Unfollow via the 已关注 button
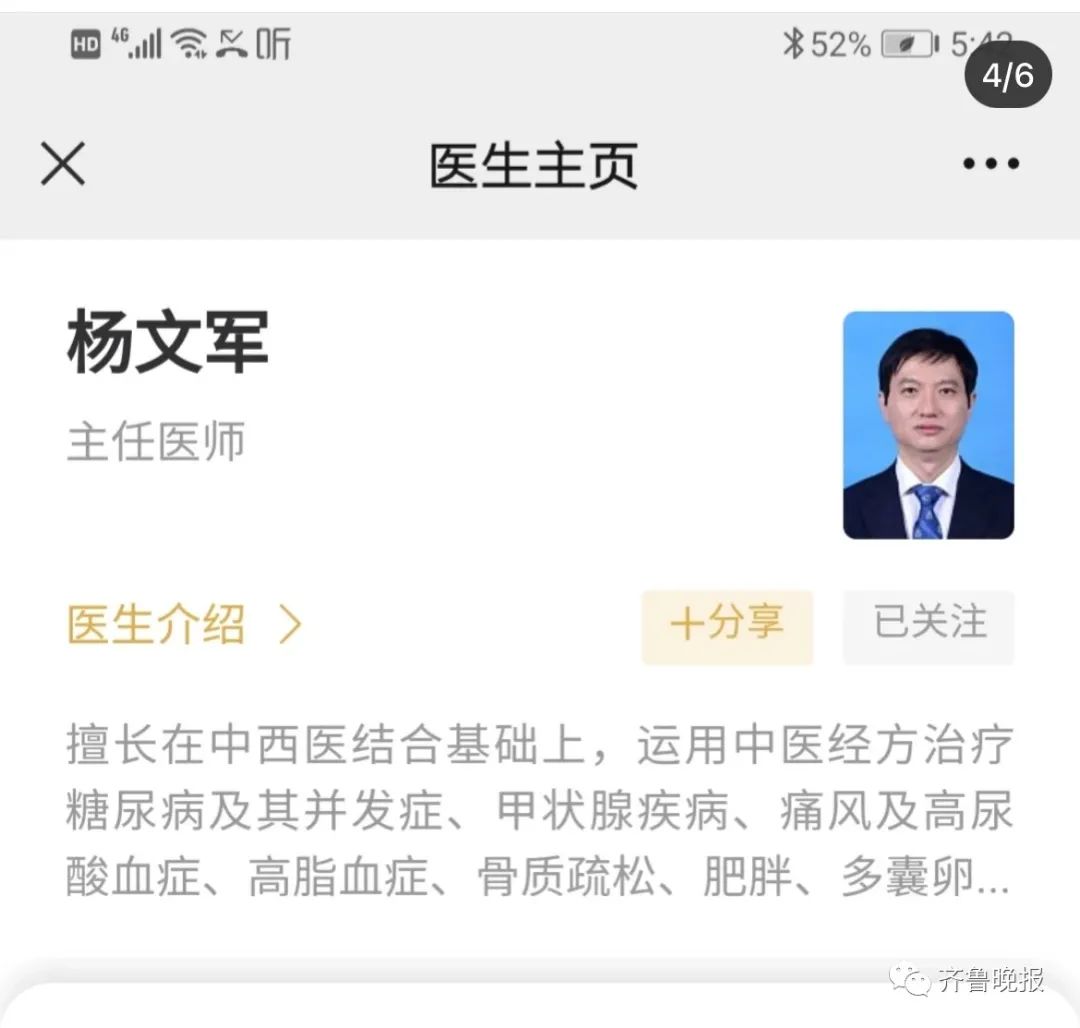 pos(928,626)
